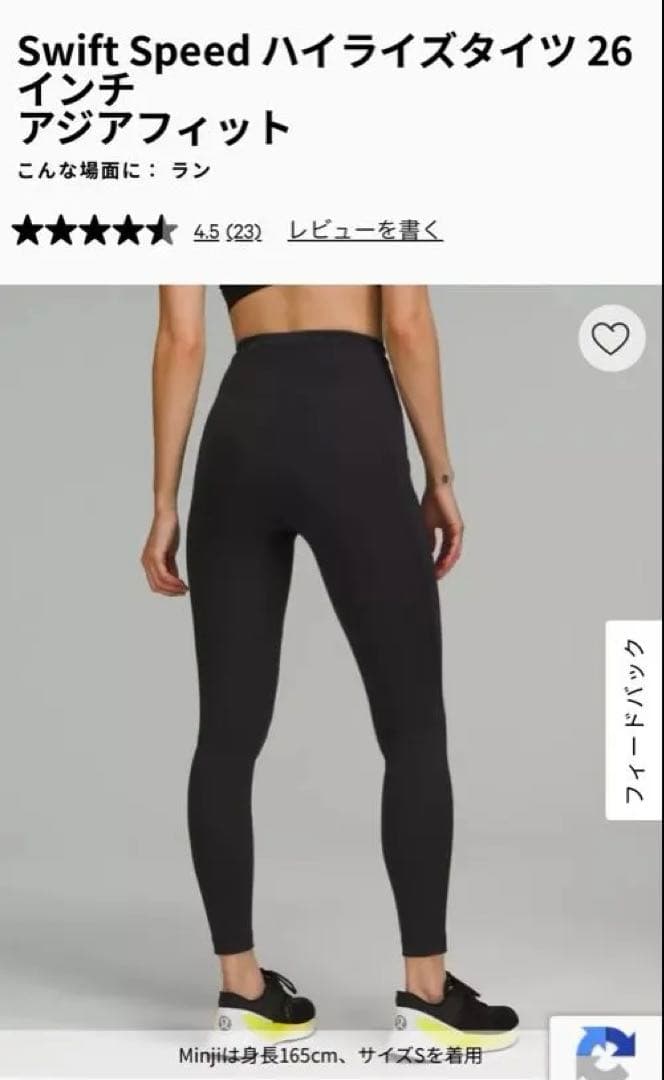View the 4.5 (23) rating reviews
This screenshot has height=1080, width=664.
tap(227, 232)
